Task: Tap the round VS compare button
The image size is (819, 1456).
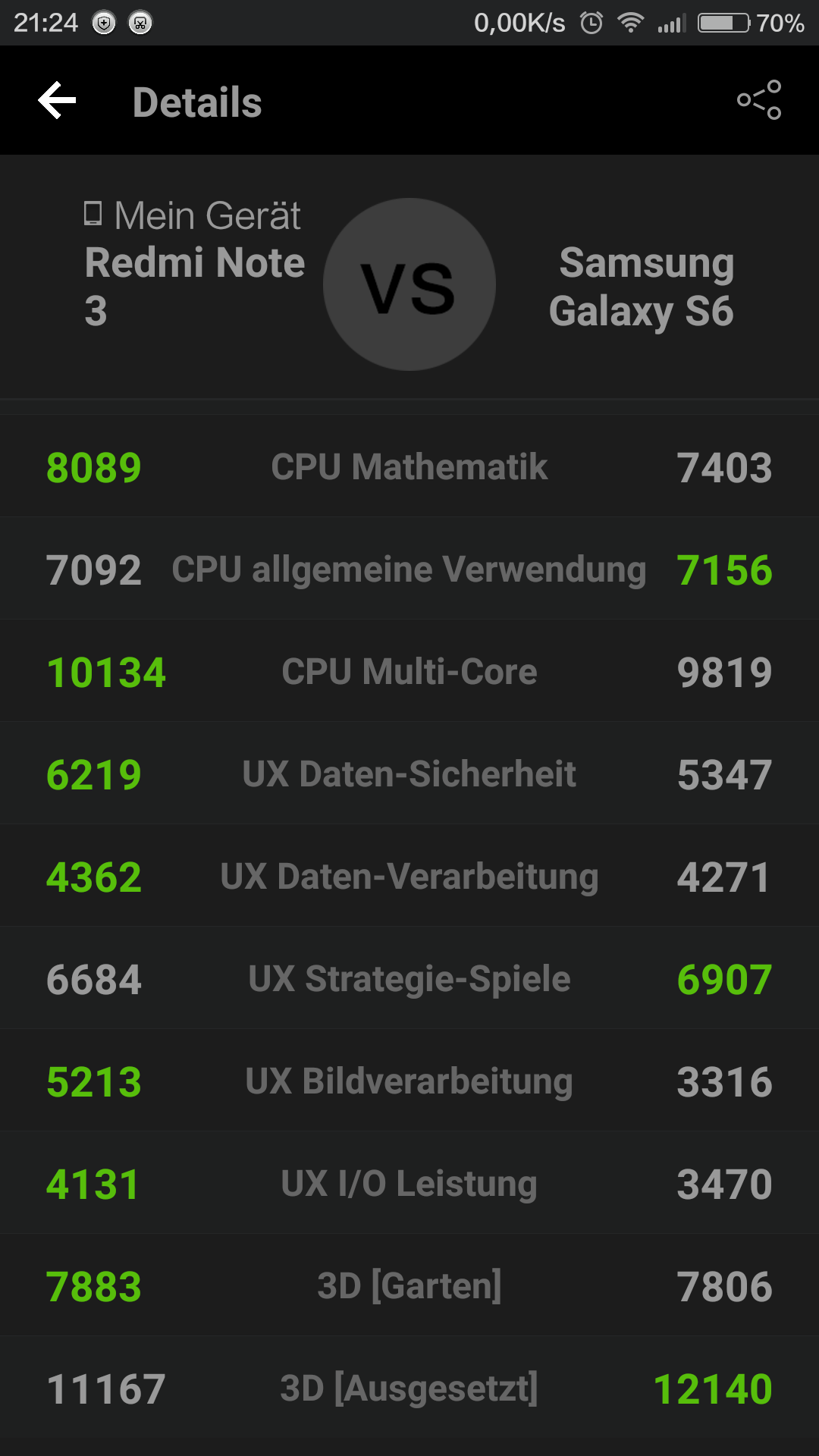Action: point(409,285)
